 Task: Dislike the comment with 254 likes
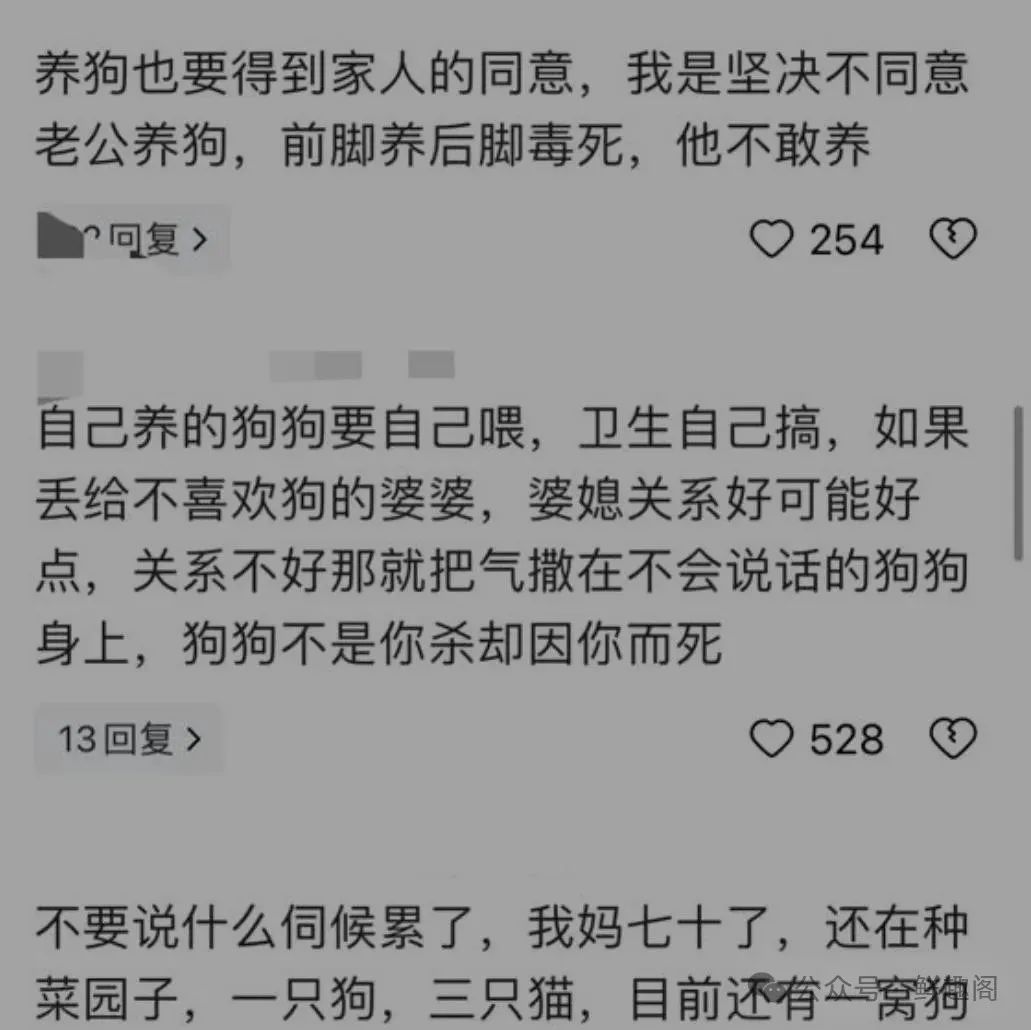pyautogui.click(x=952, y=240)
